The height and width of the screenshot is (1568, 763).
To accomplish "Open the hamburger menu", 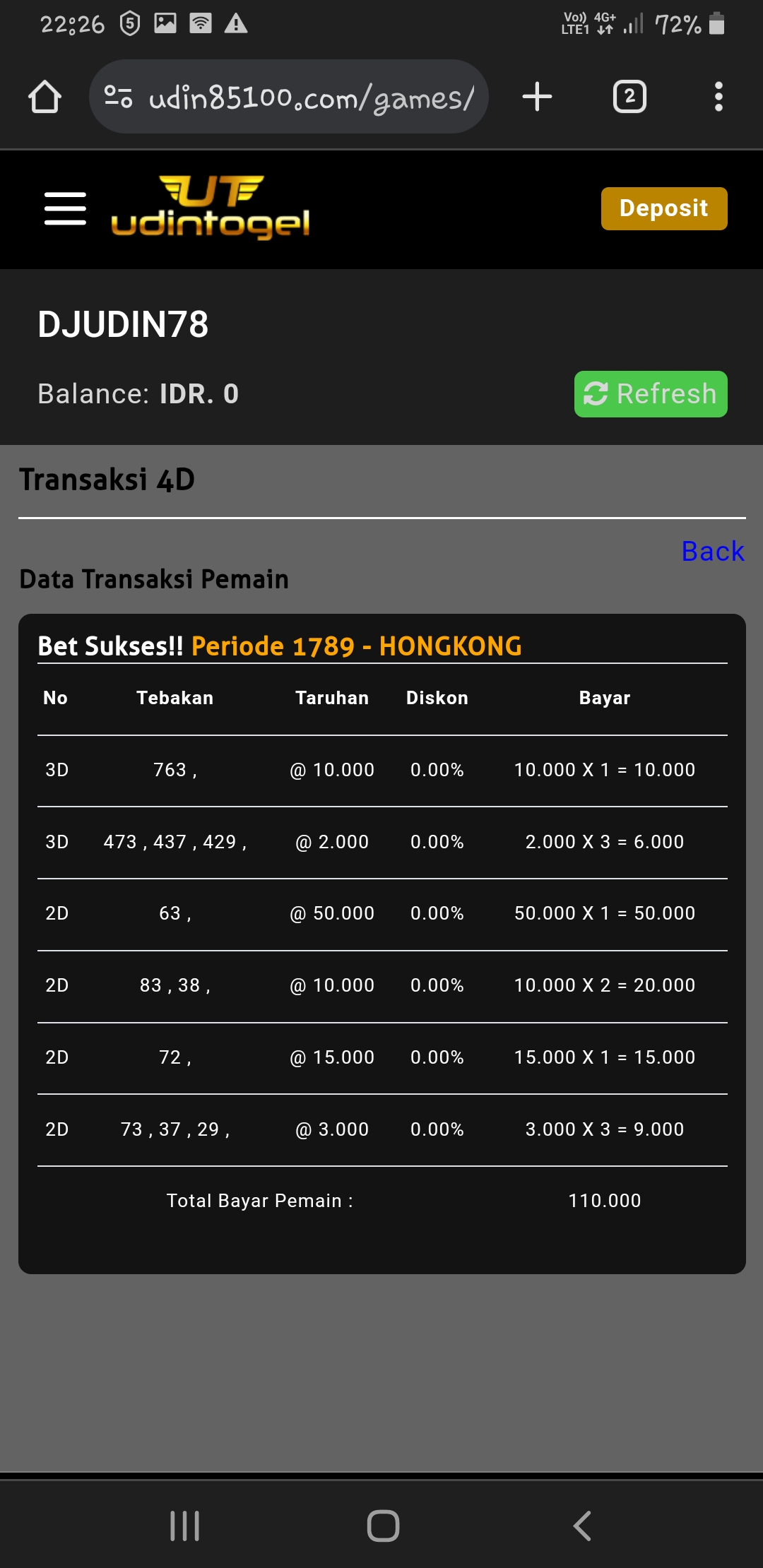I will point(65,208).
